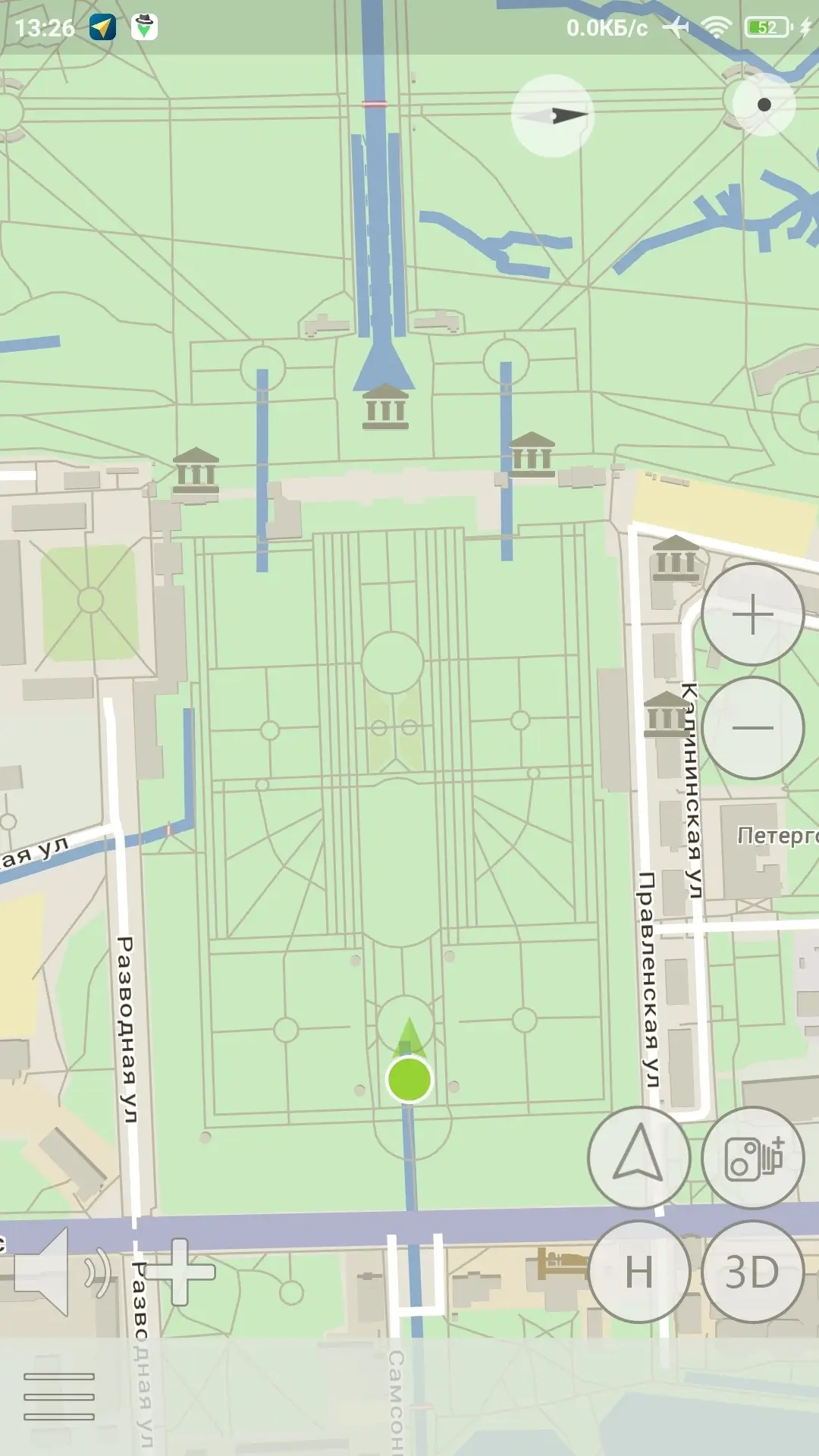819x1456 pixels.
Task: Switch the map to 3D view
Action: 752,1272
